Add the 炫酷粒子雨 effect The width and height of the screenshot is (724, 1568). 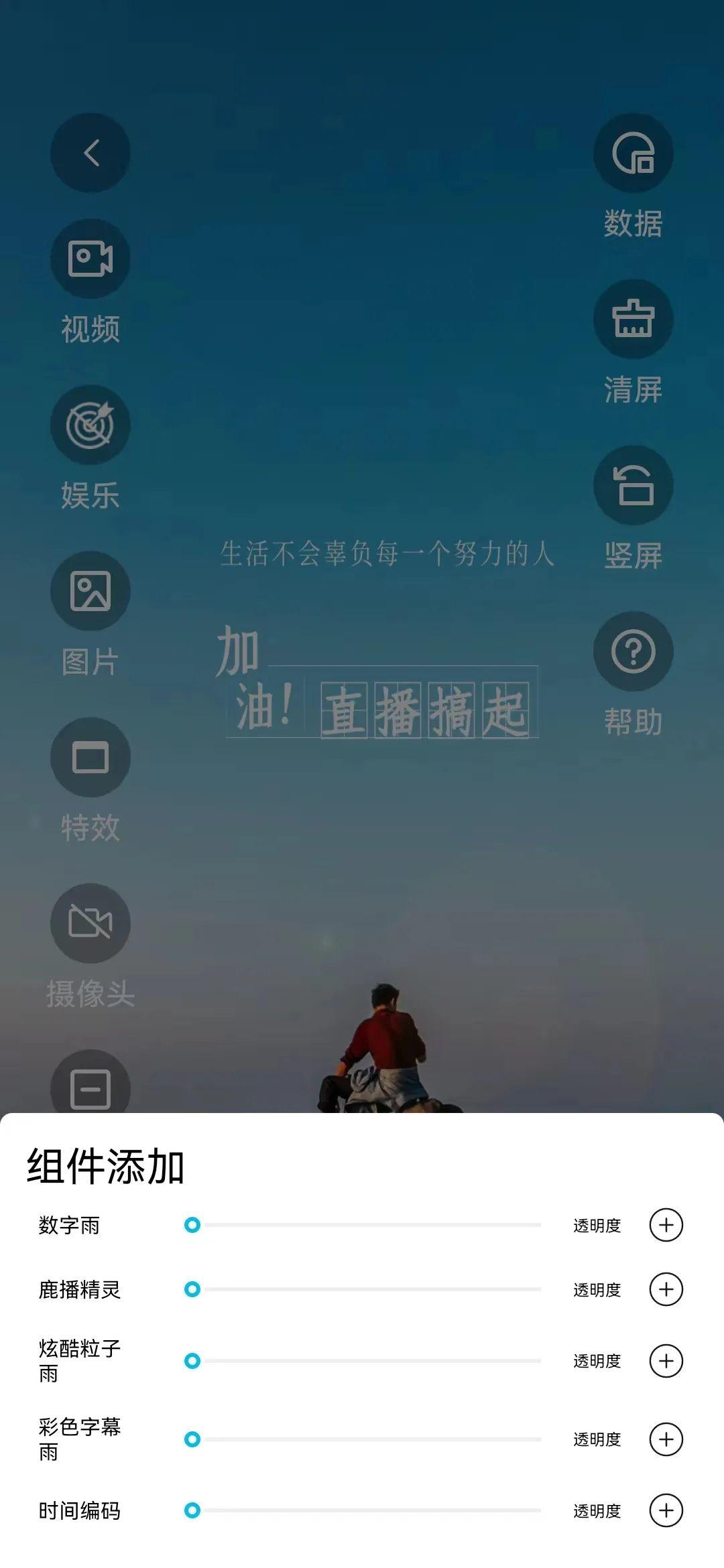(x=666, y=1361)
